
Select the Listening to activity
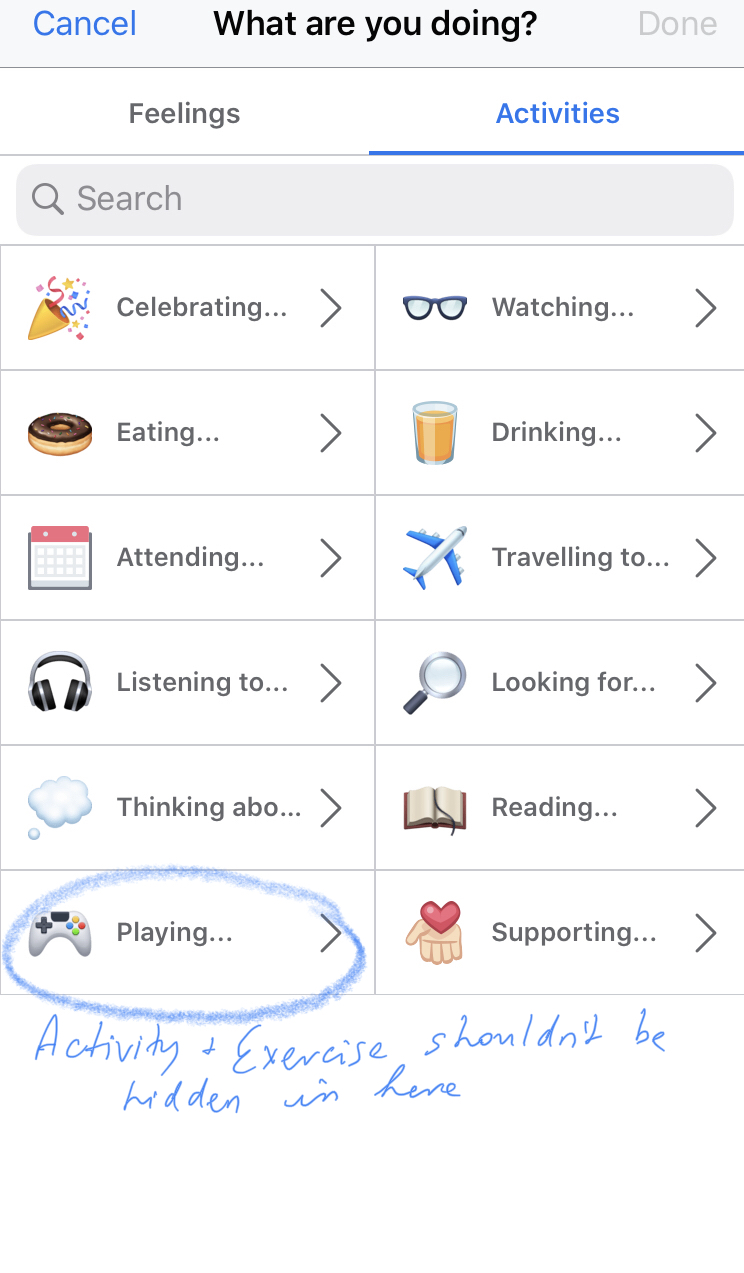(187, 683)
